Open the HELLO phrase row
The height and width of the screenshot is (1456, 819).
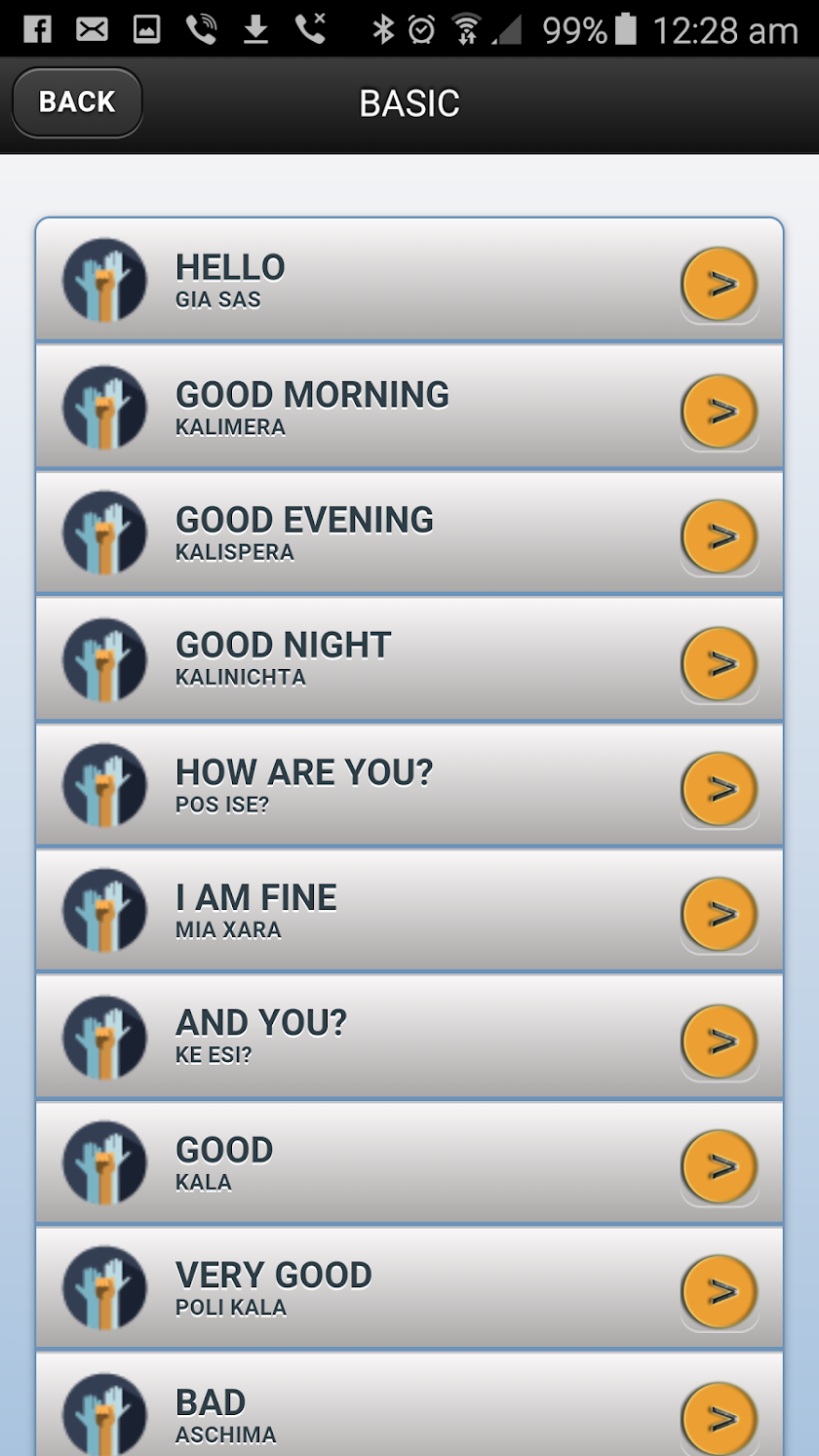409,280
